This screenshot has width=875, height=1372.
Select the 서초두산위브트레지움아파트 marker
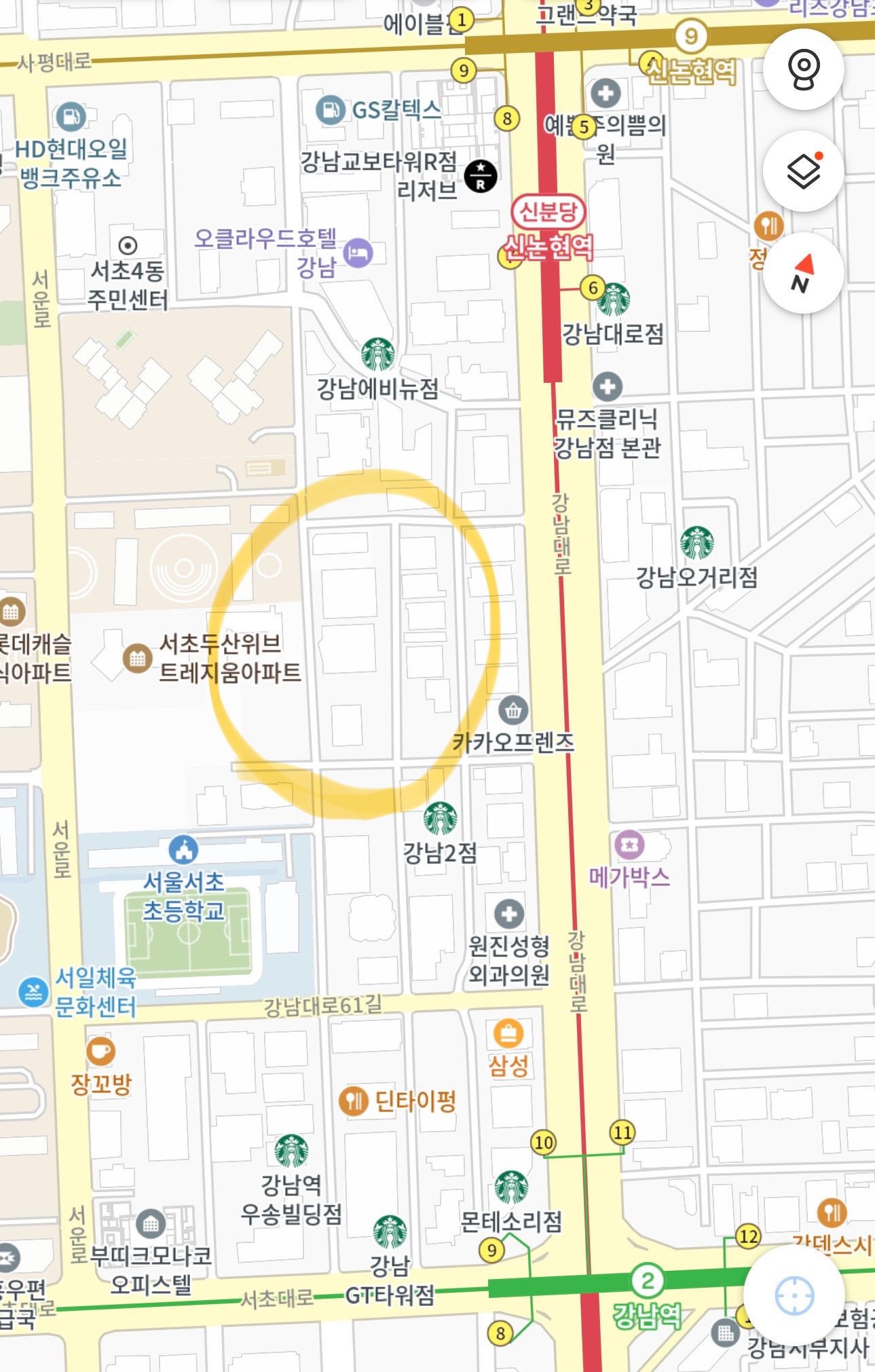[137, 659]
